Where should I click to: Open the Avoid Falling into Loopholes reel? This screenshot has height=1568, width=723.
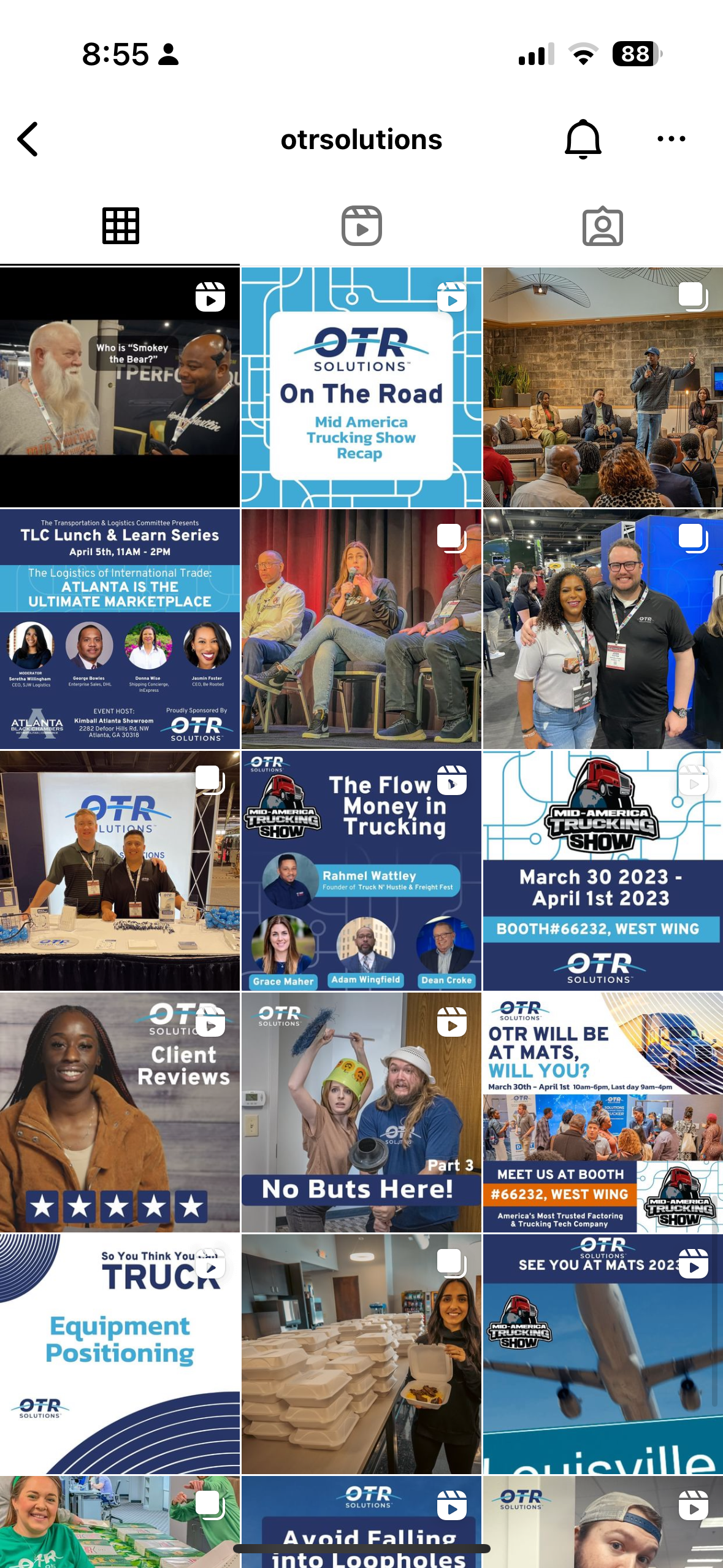click(361, 1521)
